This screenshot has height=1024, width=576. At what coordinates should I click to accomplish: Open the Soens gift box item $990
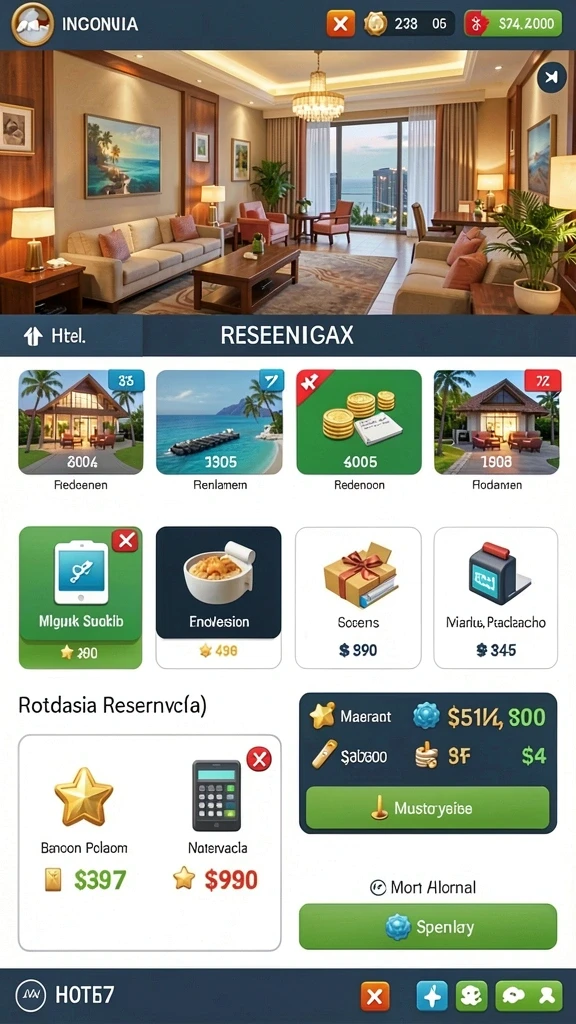(x=358, y=597)
